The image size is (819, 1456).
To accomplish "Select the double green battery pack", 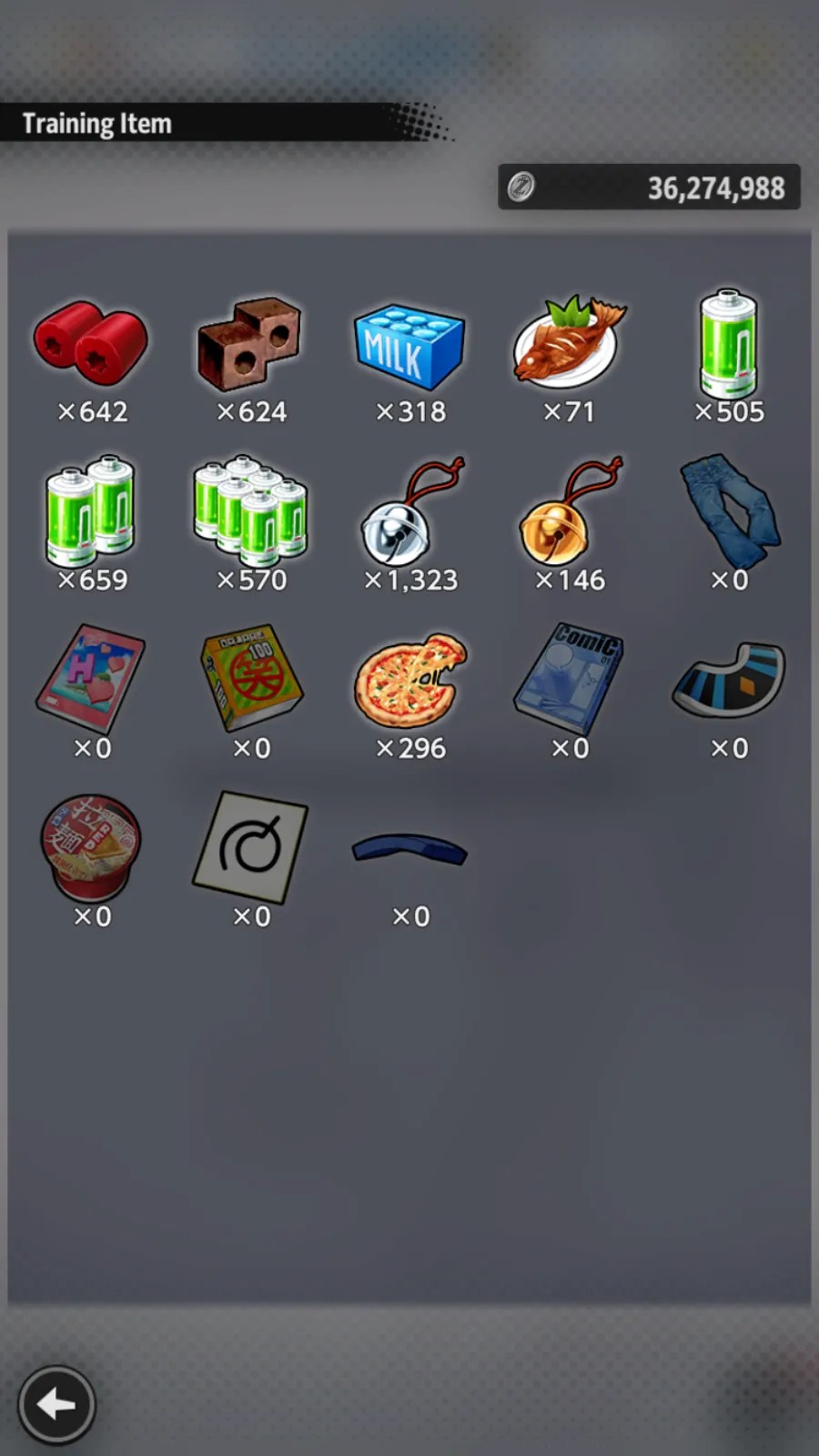I will [x=91, y=508].
